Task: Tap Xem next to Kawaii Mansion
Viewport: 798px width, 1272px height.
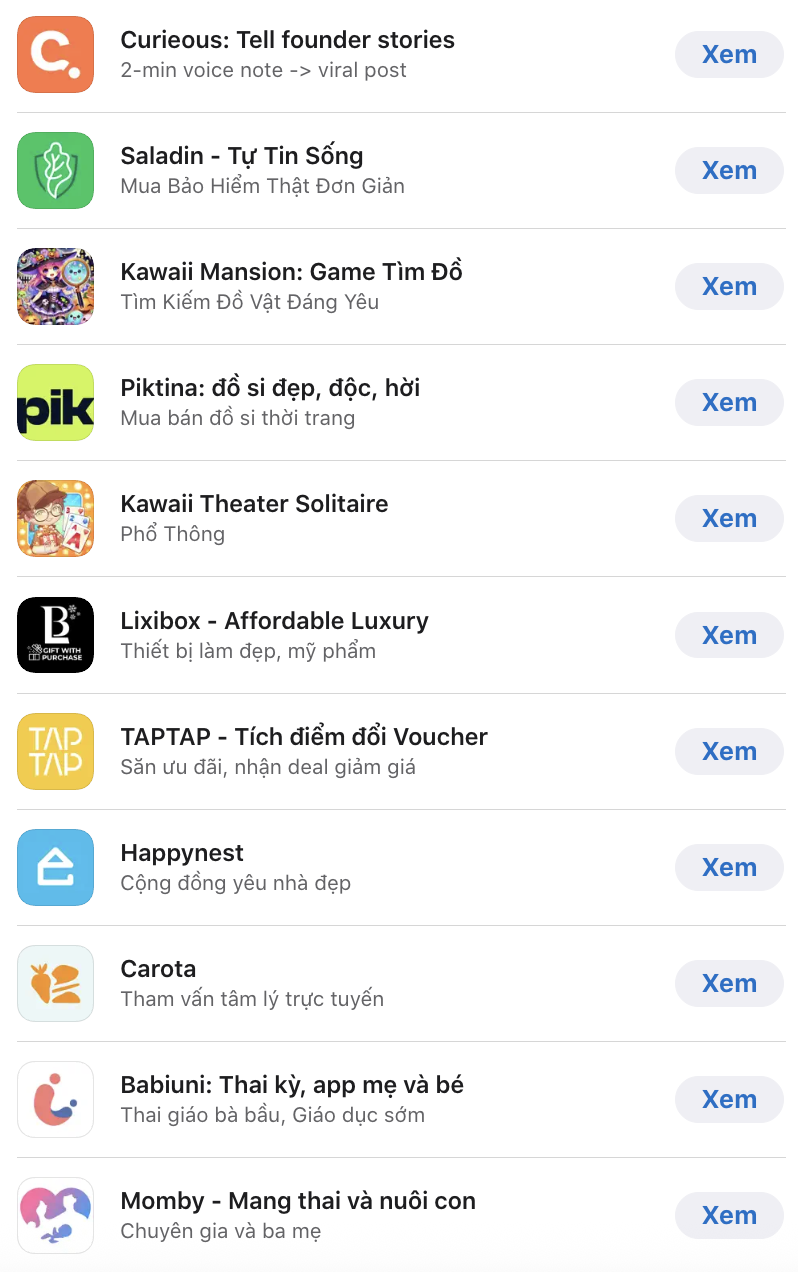Action: tap(729, 286)
